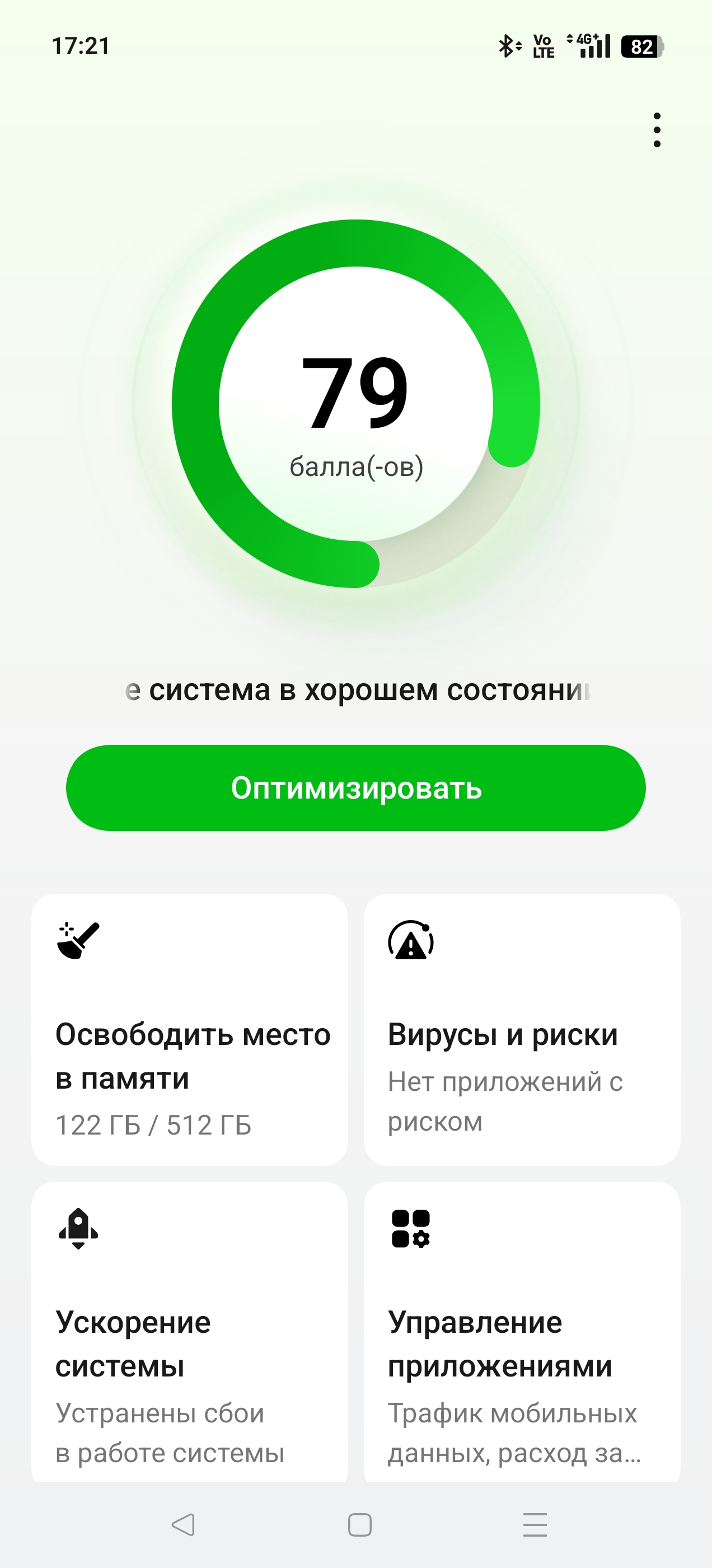This screenshot has height=1568, width=712.
Task: Open the Ускорение системы card
Action: click(190, 1332)
